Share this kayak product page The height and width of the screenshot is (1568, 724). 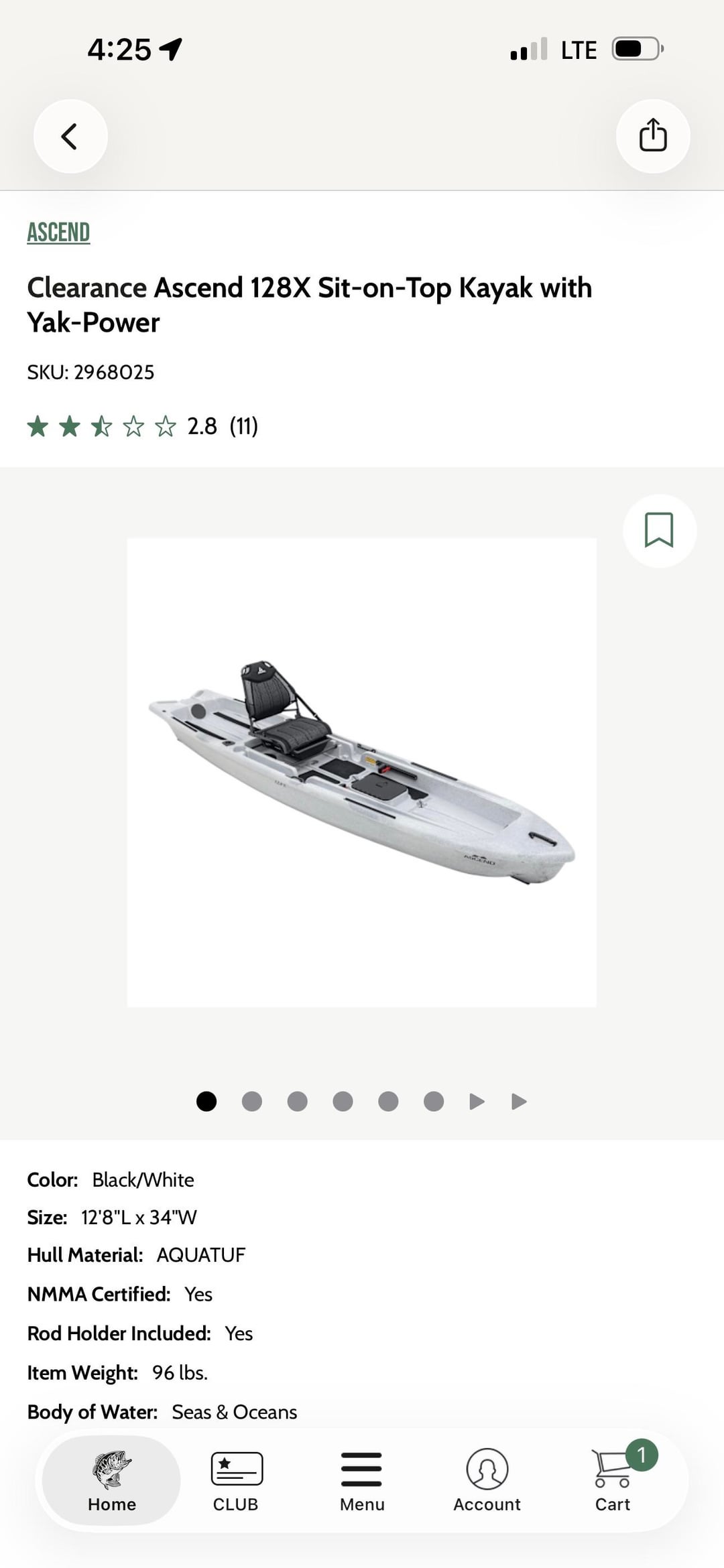pyautogui.click(x=652, y=136)
